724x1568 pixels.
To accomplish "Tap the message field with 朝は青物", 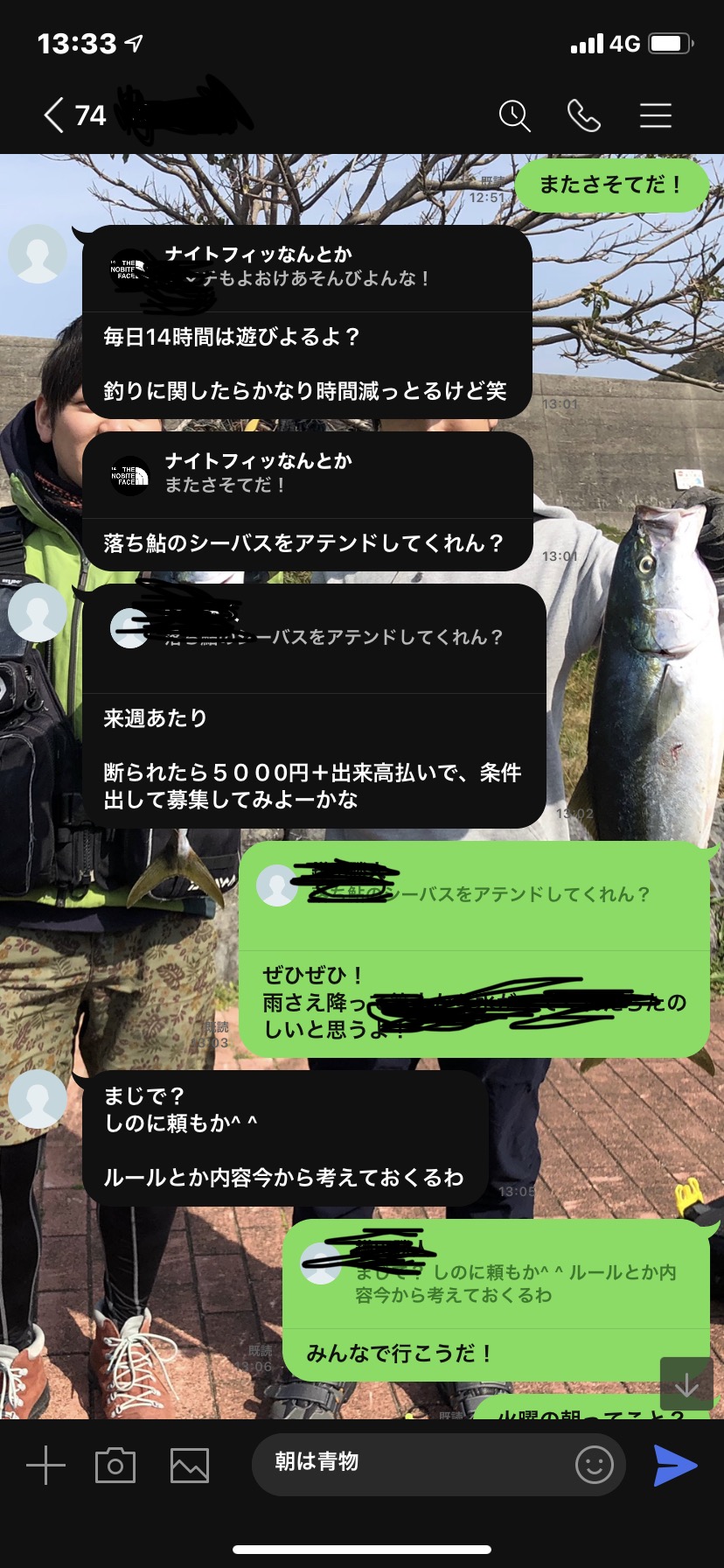I will click(413, 1463).
